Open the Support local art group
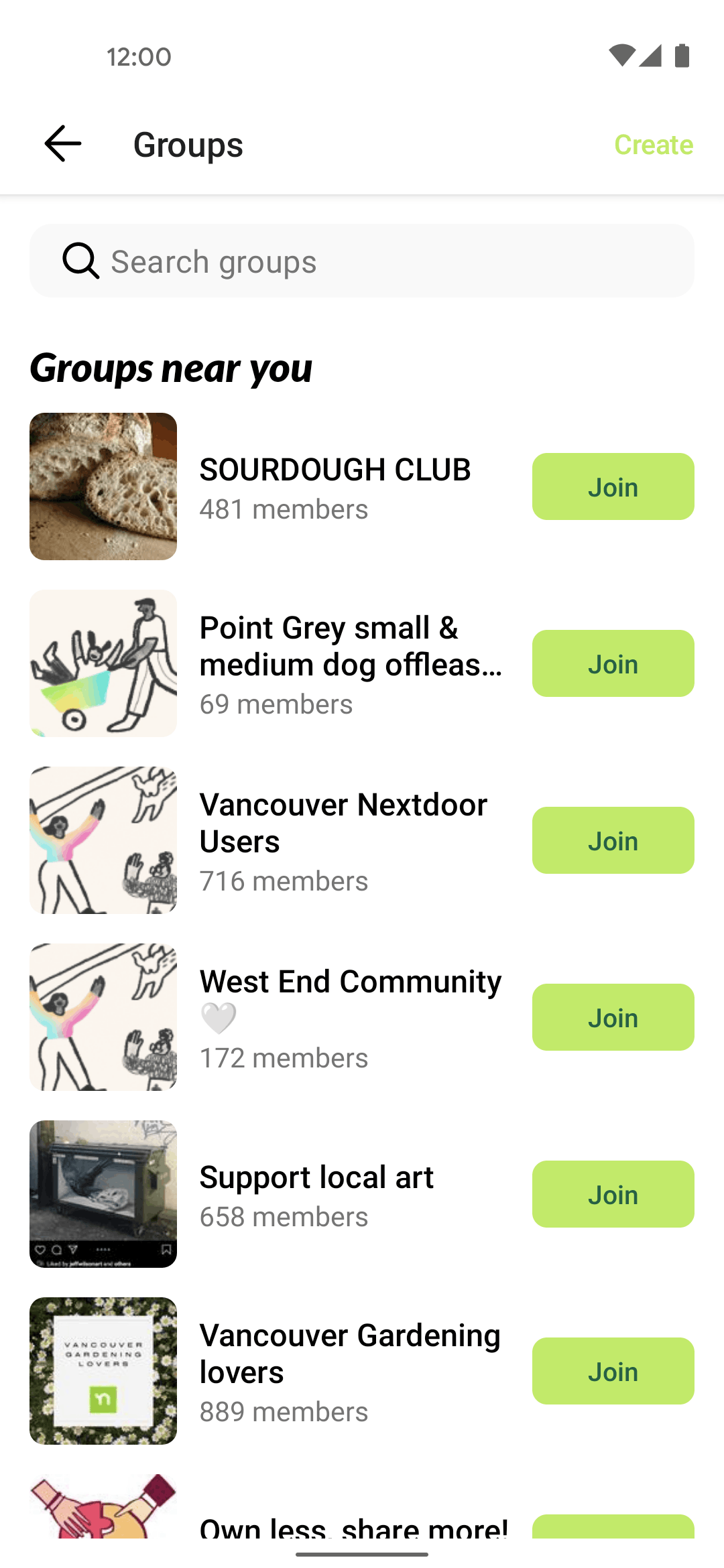 pos(316,1178)
